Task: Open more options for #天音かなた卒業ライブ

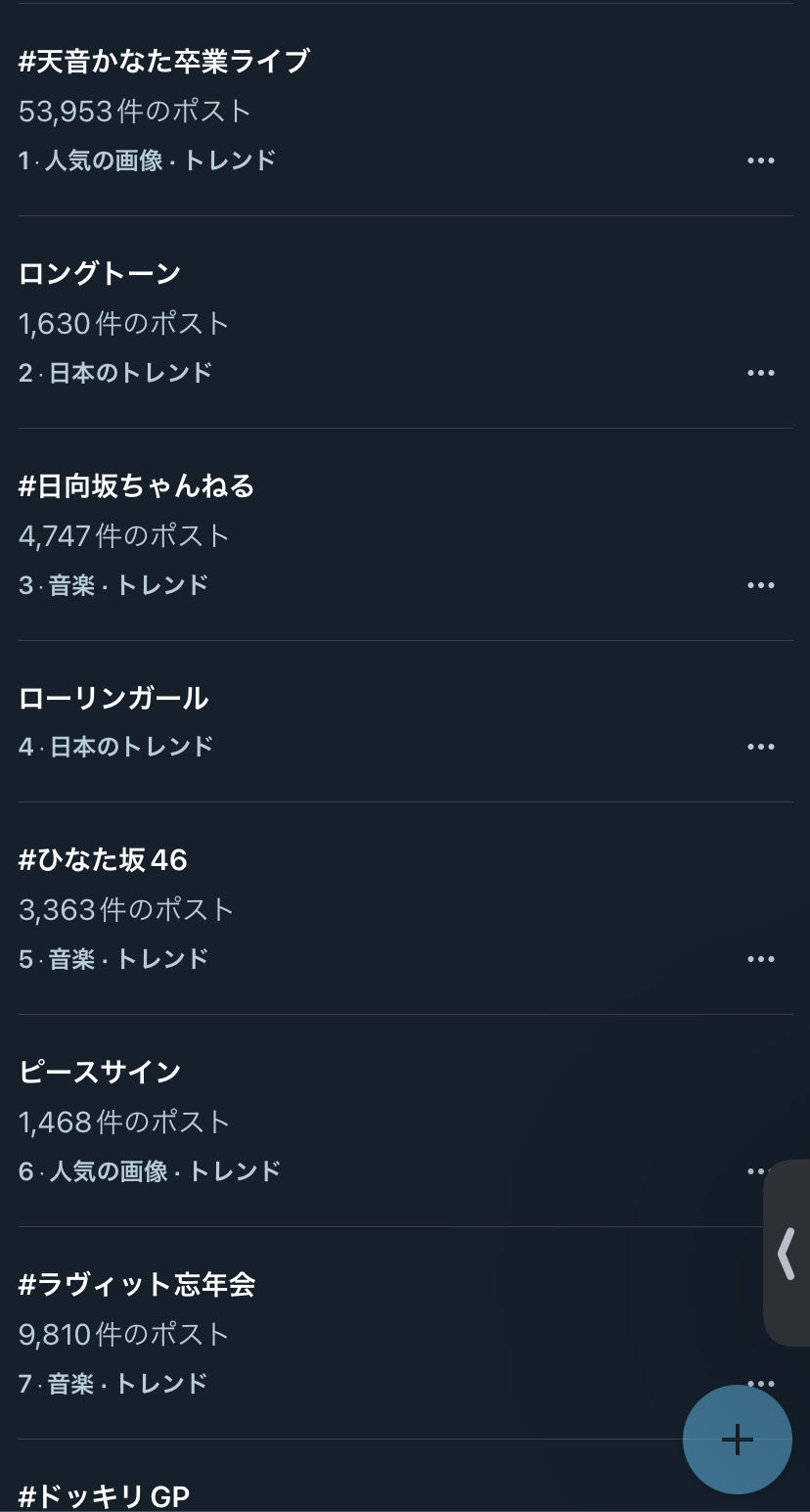Action: point(760,160)
